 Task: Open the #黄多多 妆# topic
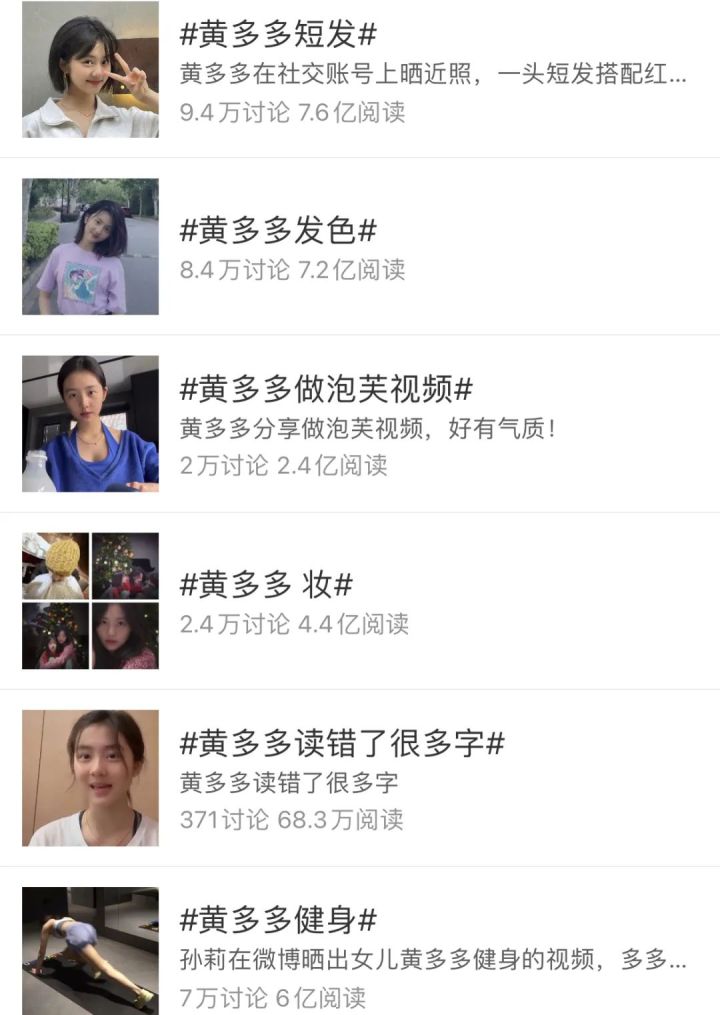[266, 584]
